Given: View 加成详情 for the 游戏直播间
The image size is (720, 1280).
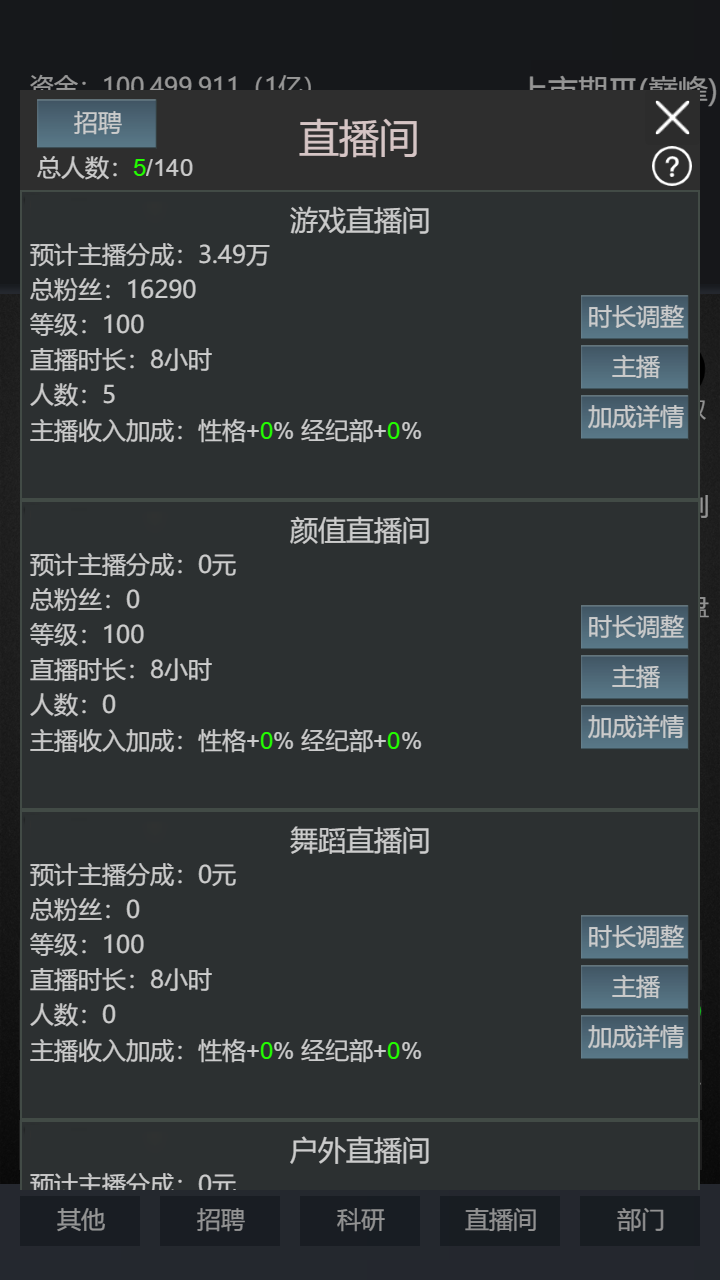Looking at the screenshot, I should click(x=634, y=417).
